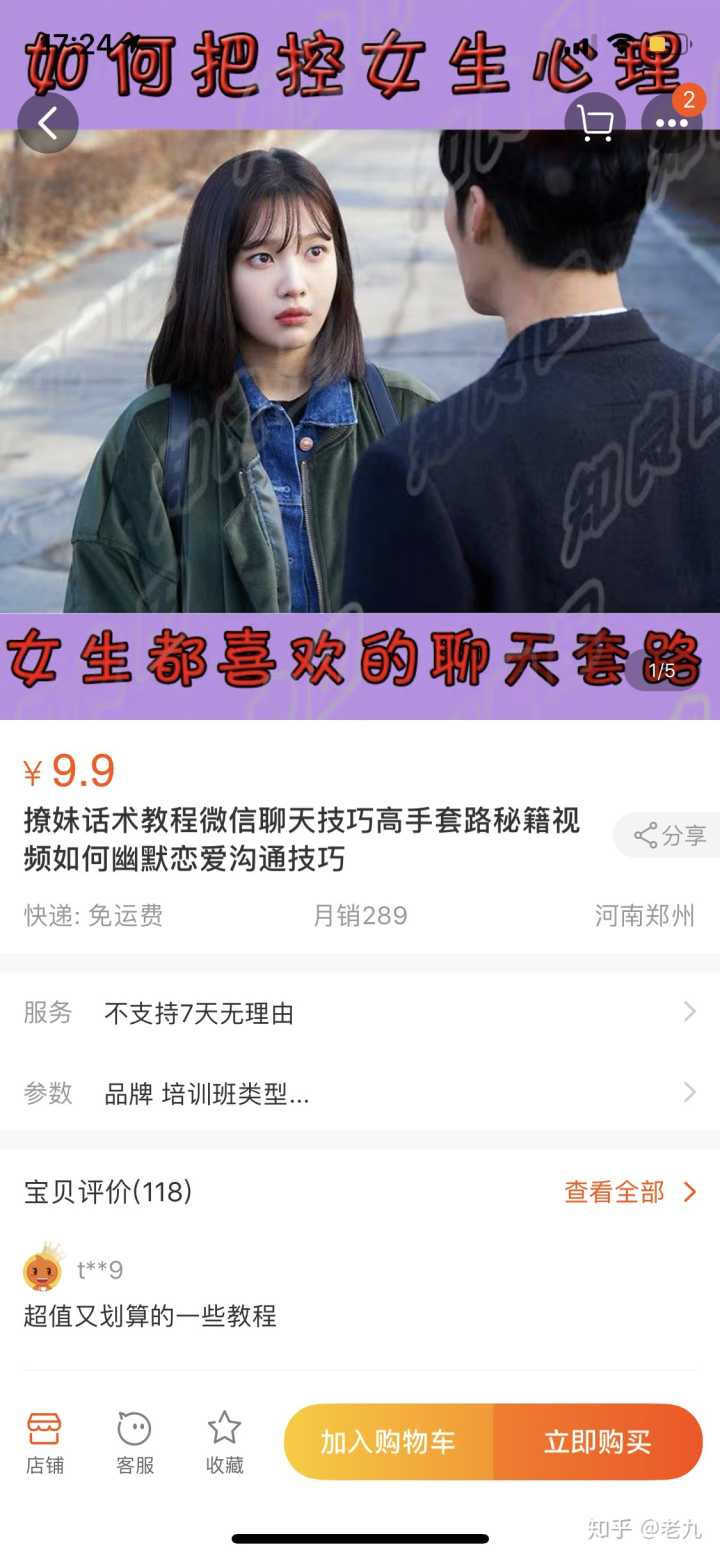Add item to 收藏 favorites
The image size is (720, 1559).
point(224,1442)
